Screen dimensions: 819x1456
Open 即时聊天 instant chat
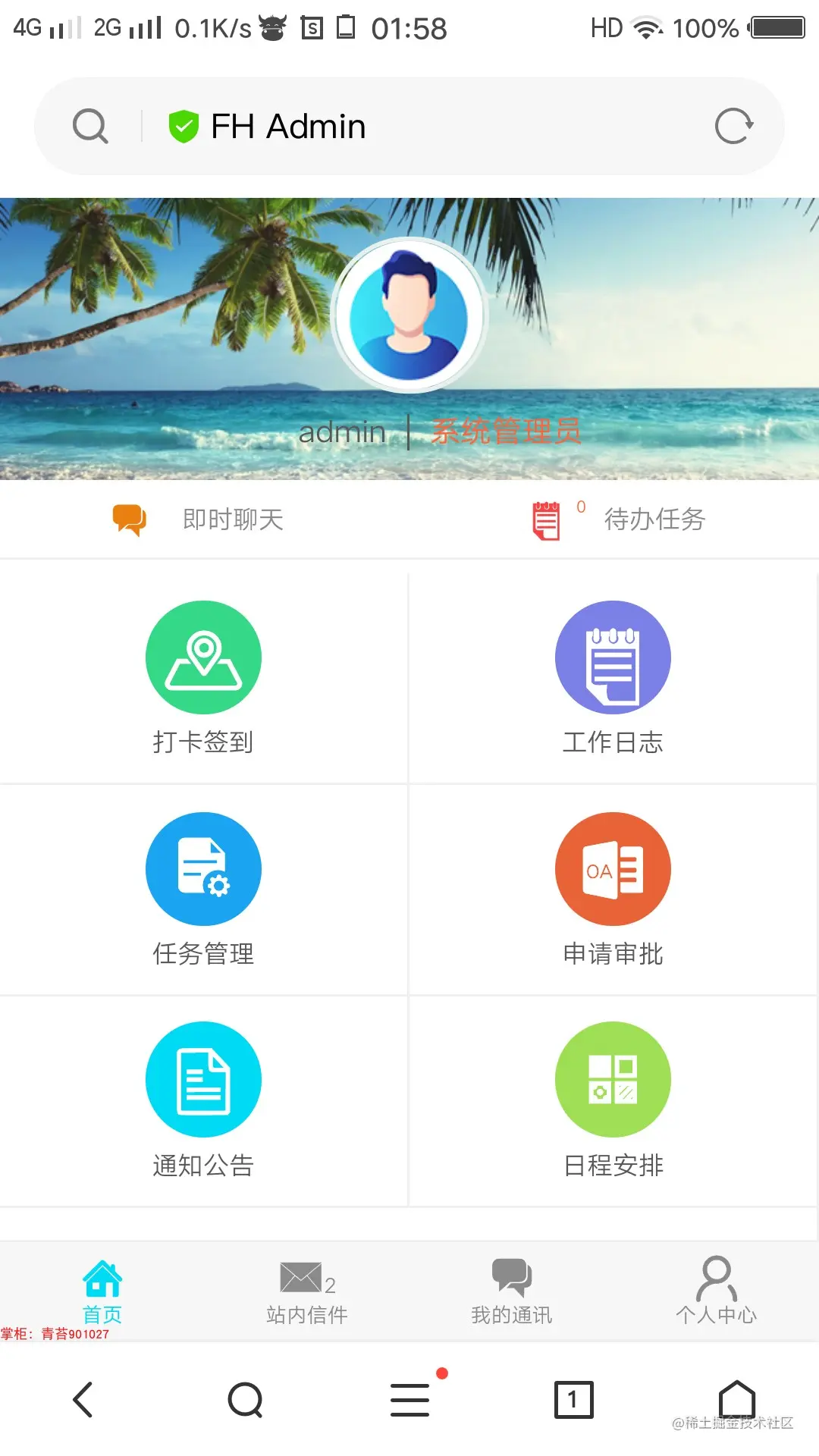tap(199, 519)
